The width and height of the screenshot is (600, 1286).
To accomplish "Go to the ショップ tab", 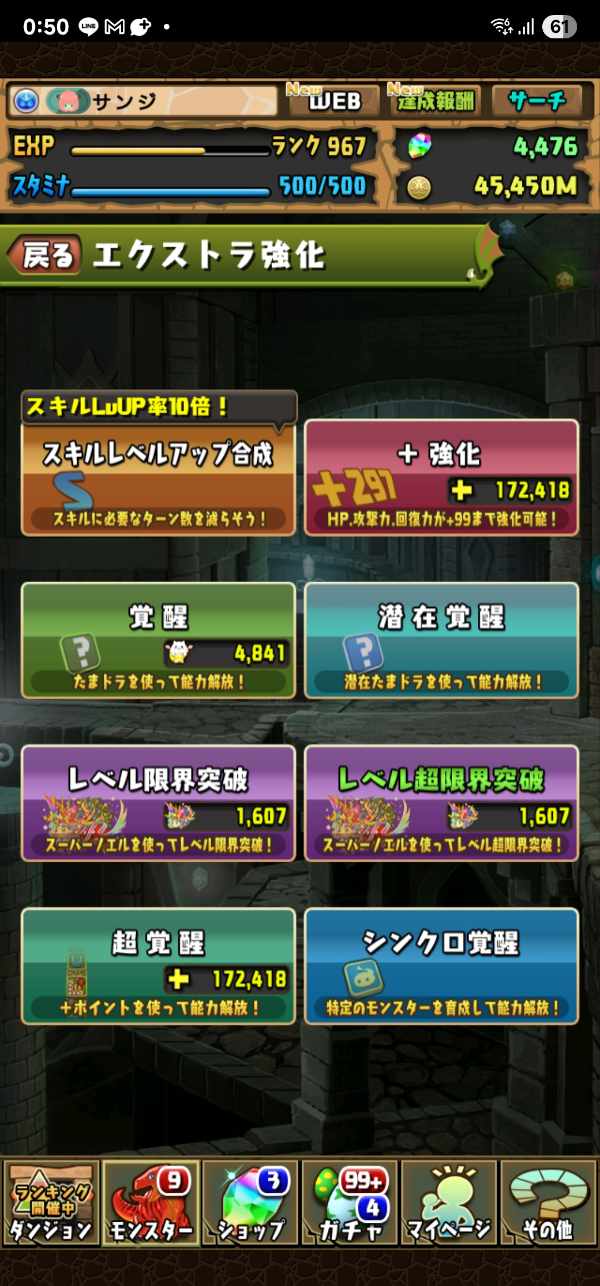I will tap(250, 1203).
